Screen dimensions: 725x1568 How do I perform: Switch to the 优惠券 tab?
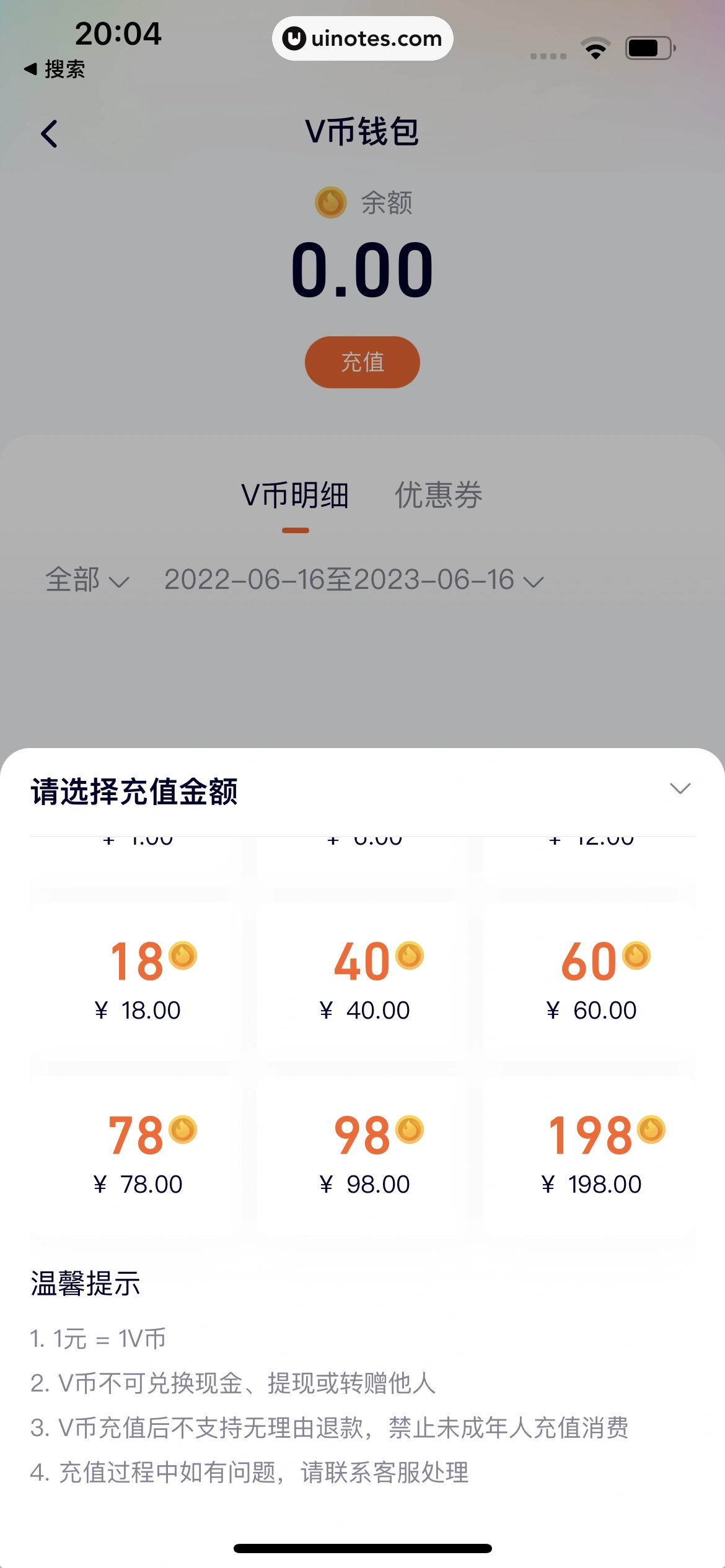(439, 495)
